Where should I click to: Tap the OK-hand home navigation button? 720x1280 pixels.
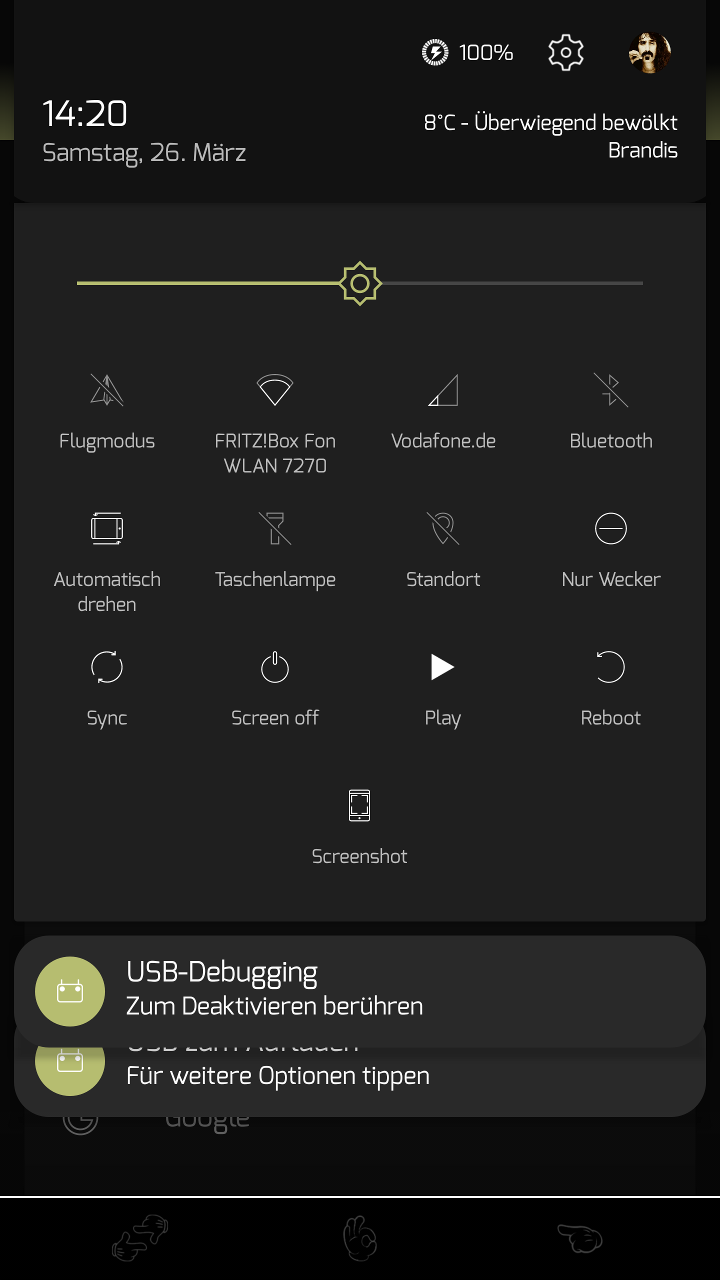(360, 1239)
